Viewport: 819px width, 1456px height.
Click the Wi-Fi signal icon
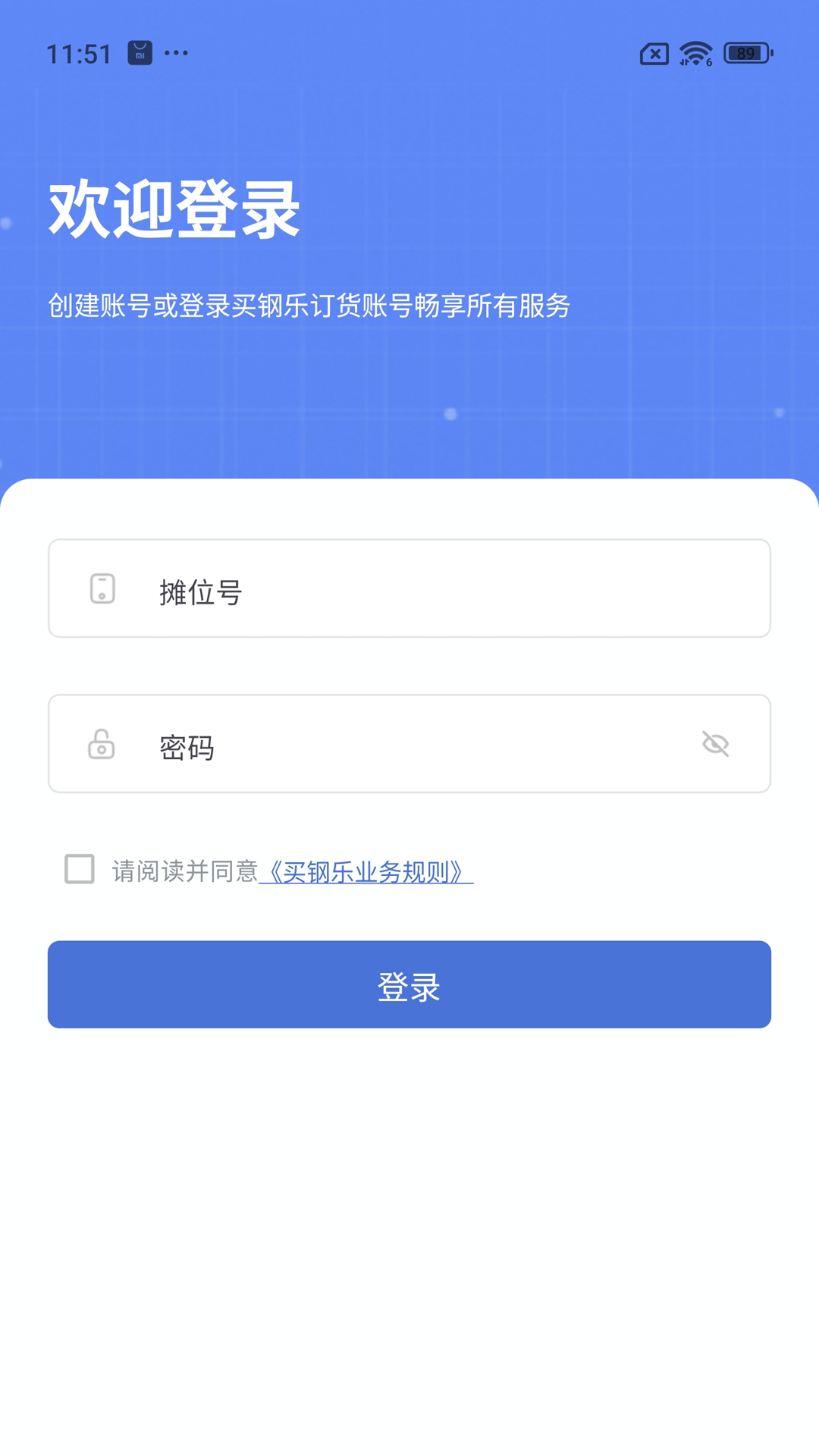click(695, 53)
